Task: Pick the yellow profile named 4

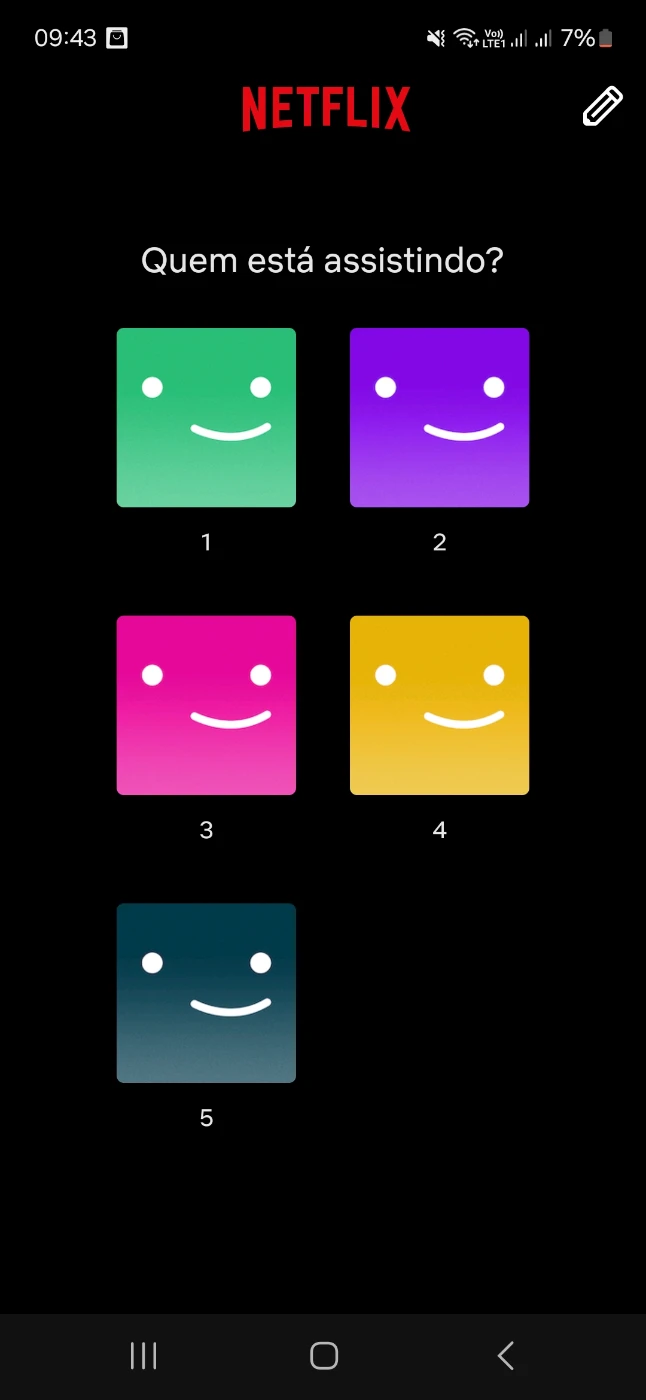Action: tap(439, 705)
